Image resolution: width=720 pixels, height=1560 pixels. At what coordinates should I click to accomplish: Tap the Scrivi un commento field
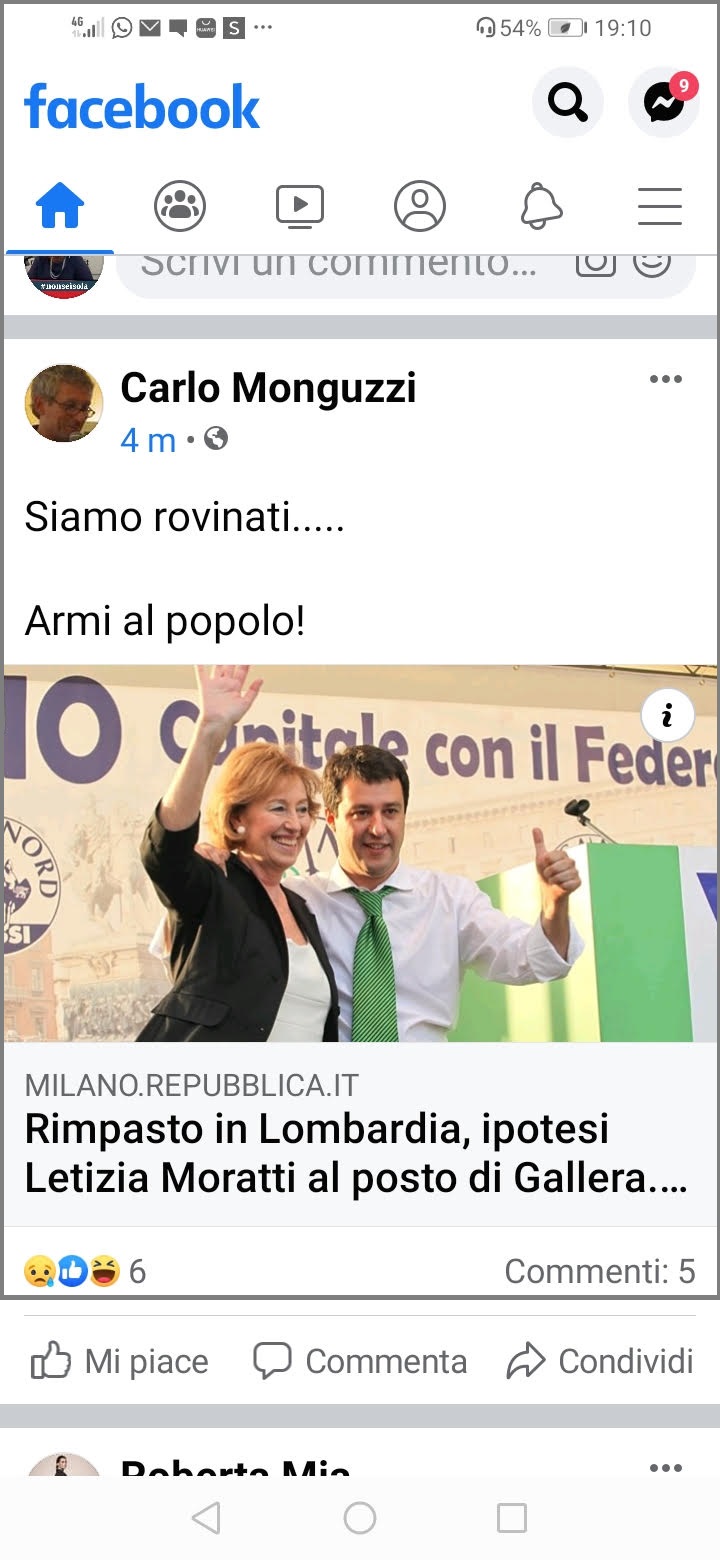pos(406,266)
